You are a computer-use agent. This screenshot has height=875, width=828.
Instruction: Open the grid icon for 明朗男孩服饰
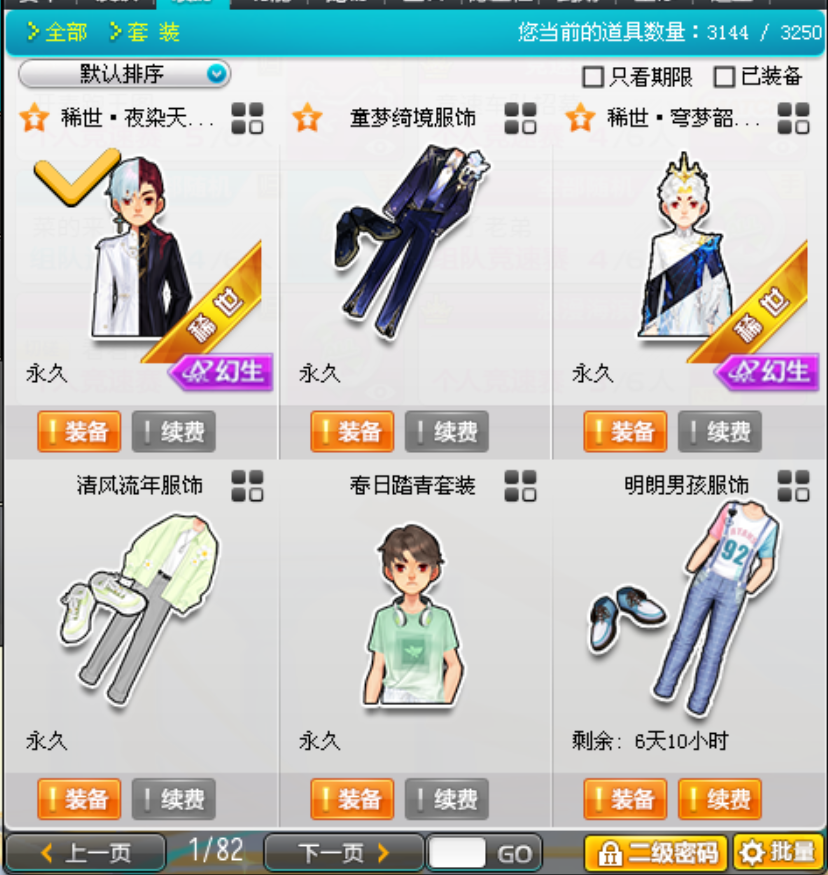click(792, 485)
